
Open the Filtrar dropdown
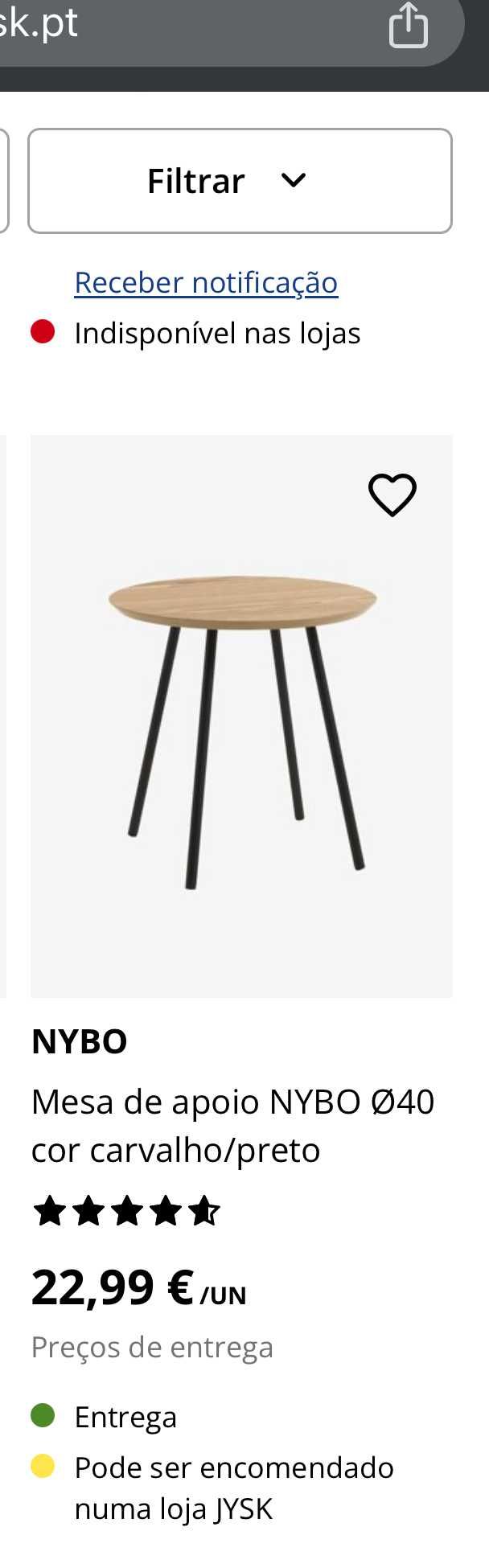tap(240, 181)
